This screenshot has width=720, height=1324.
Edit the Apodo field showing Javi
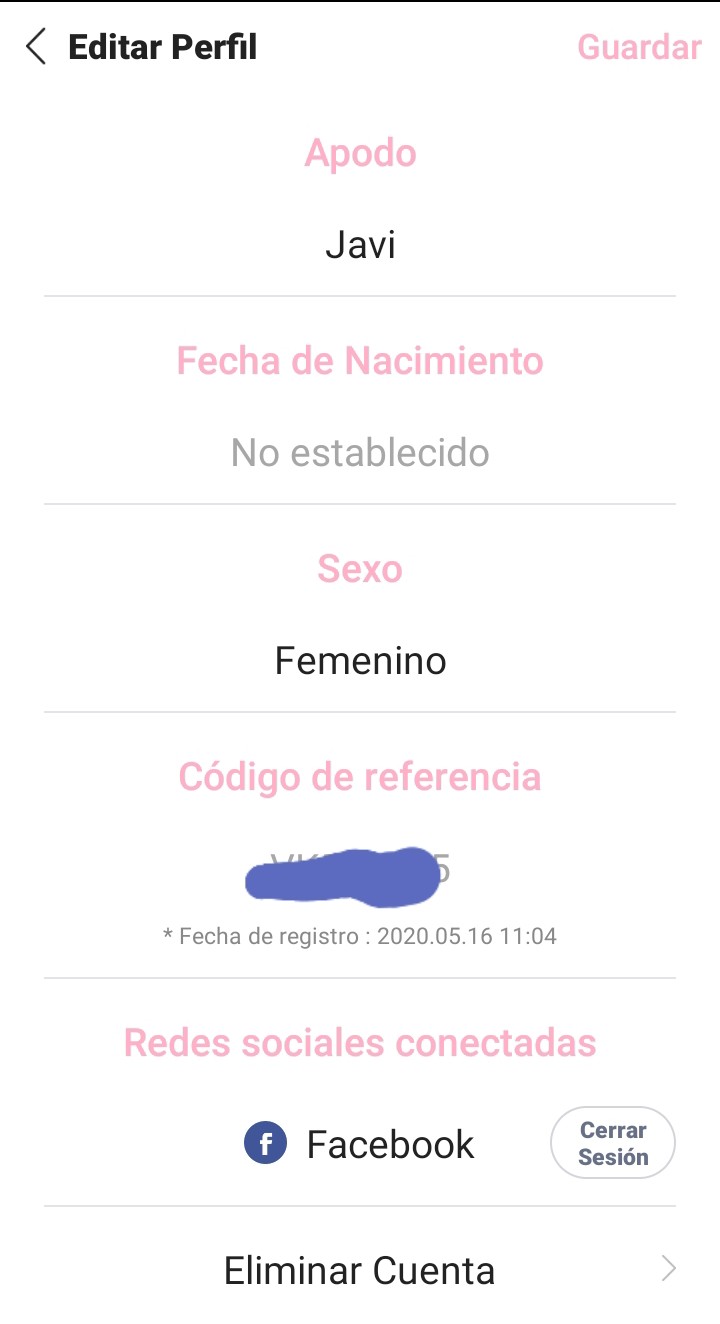(x=360, y=245)
